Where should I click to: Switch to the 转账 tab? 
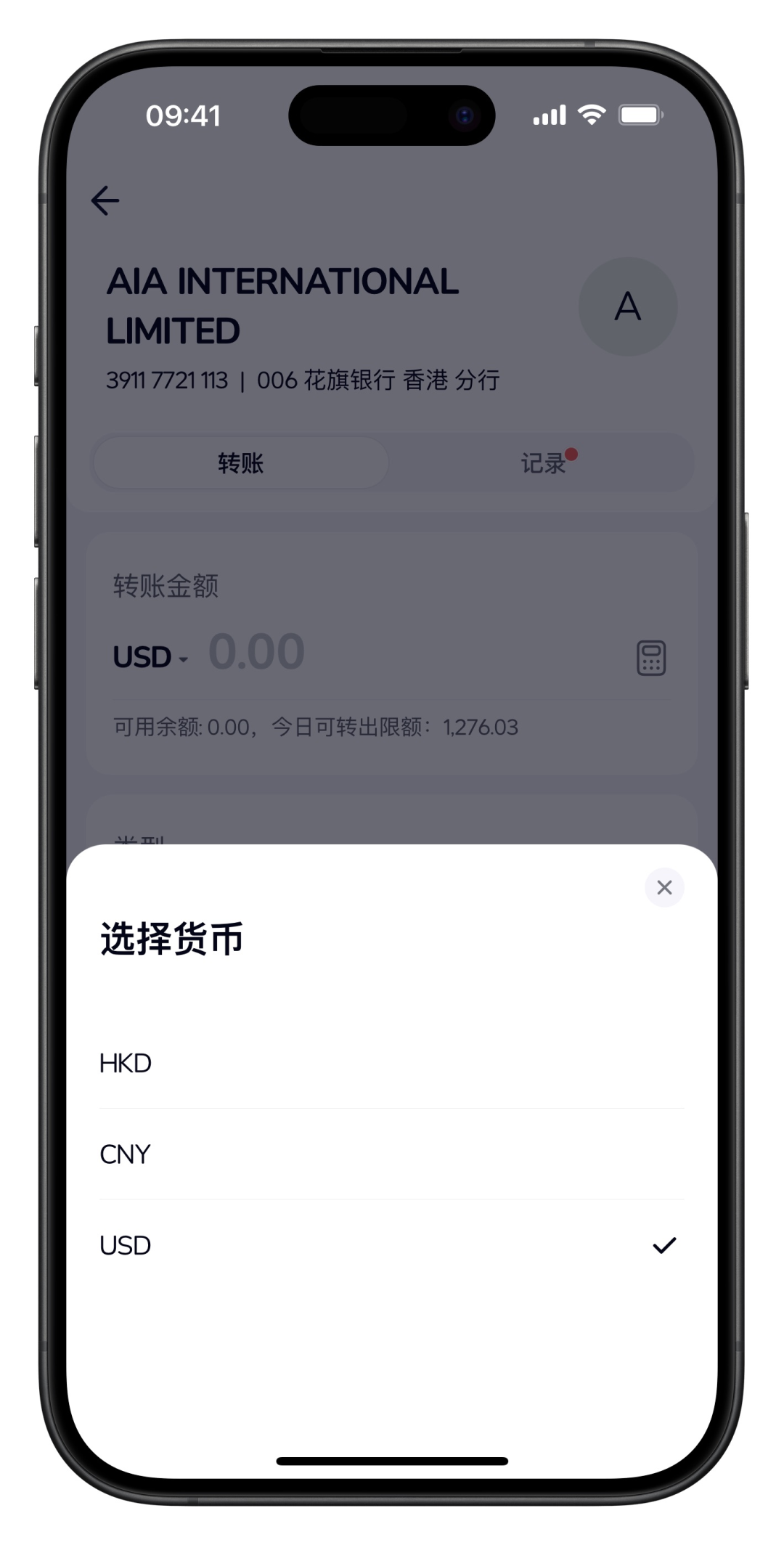(240, 462)
